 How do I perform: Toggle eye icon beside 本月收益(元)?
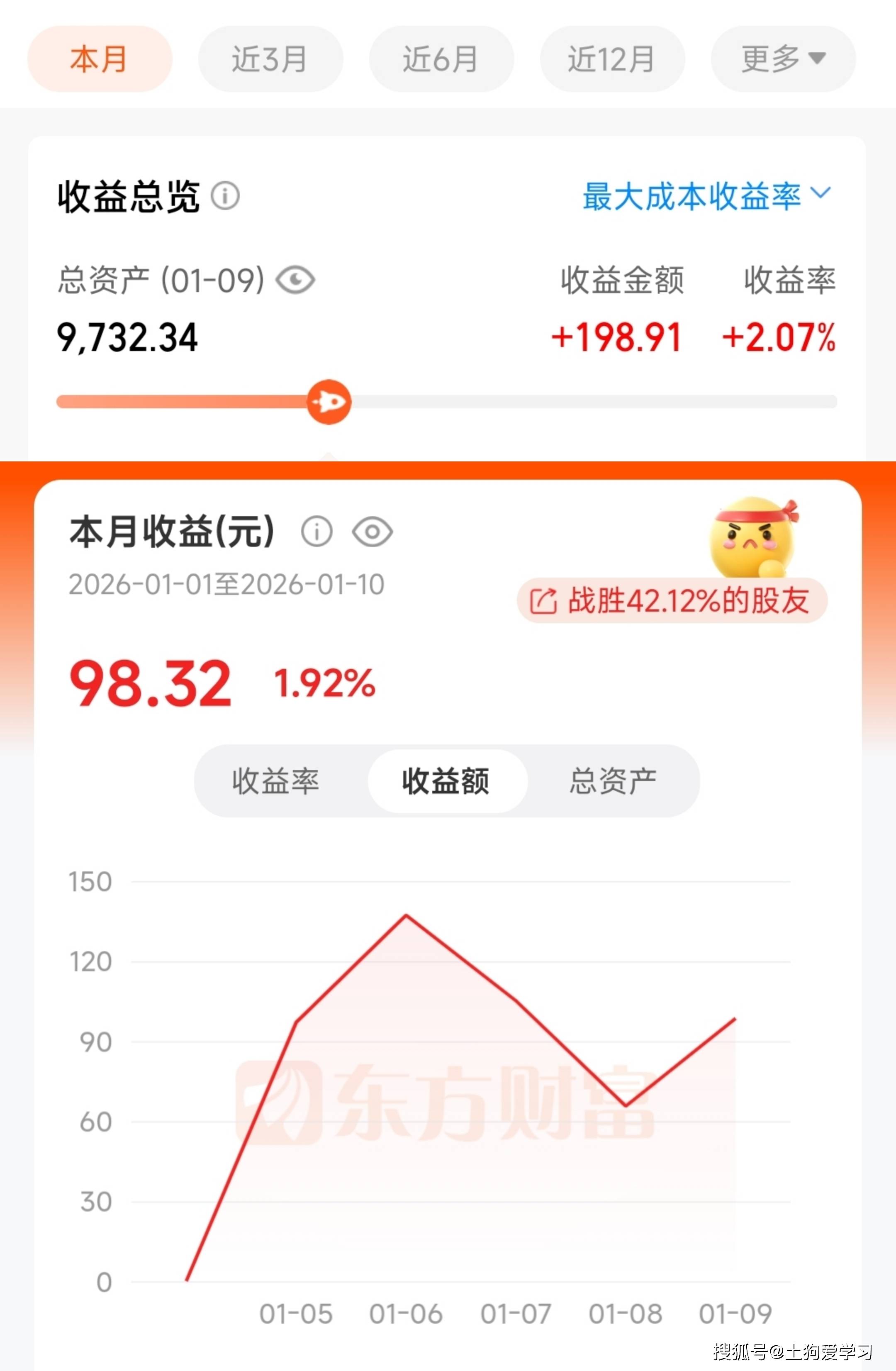point(372,531)
